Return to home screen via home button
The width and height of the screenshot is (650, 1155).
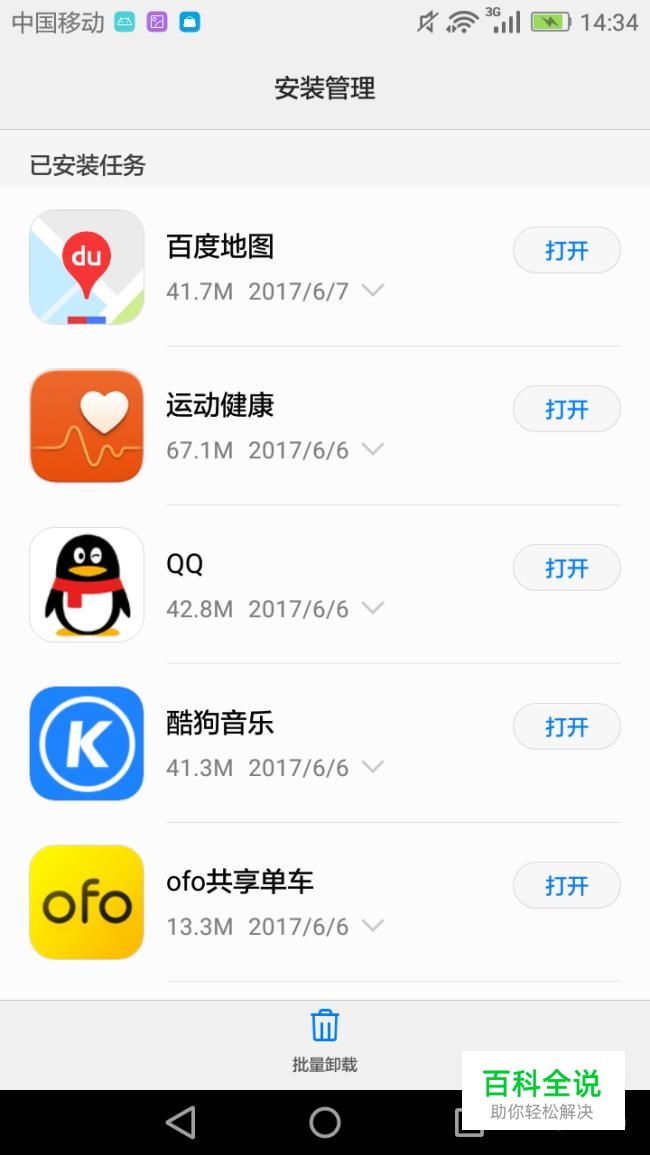325,1122
